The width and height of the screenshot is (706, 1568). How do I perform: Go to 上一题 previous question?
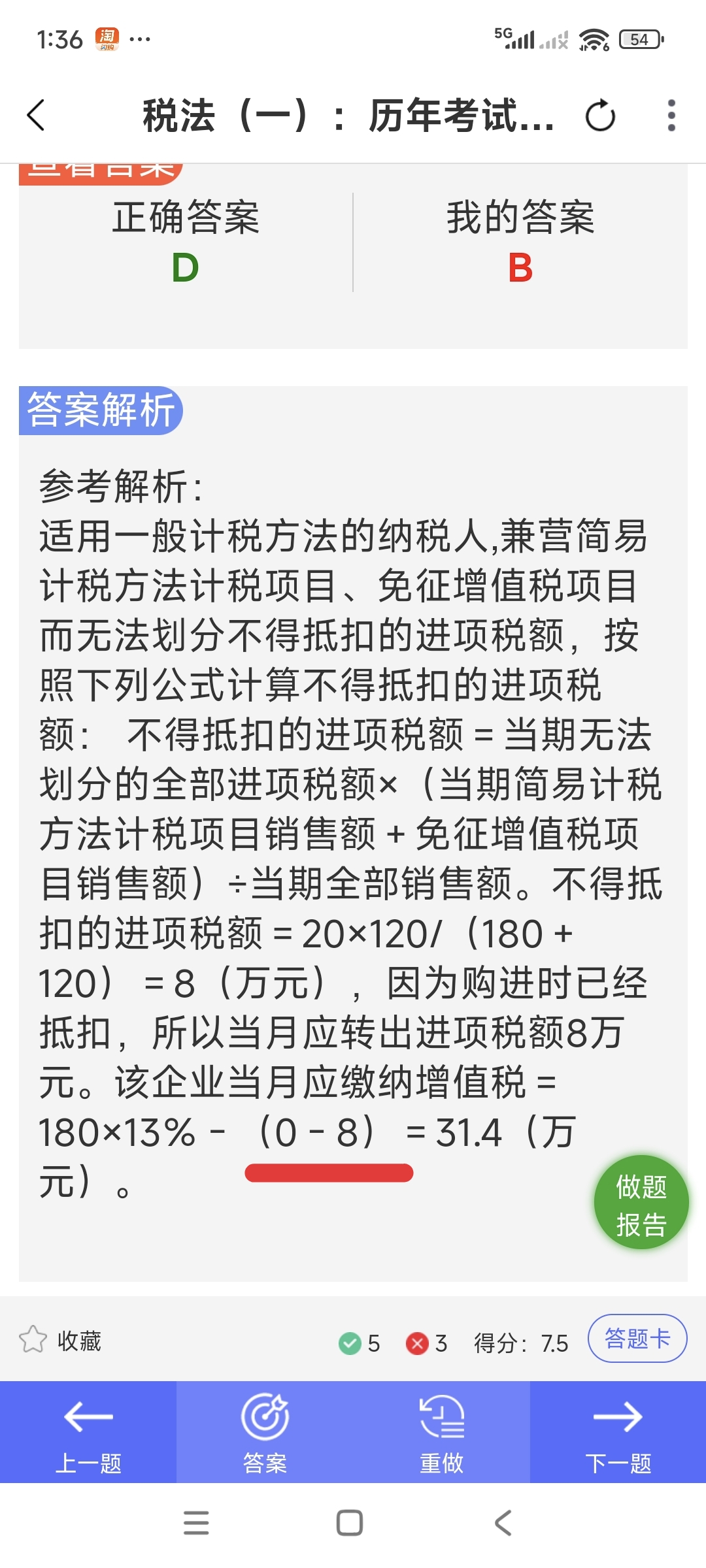pyautogui.click(x=88, y=1433)
